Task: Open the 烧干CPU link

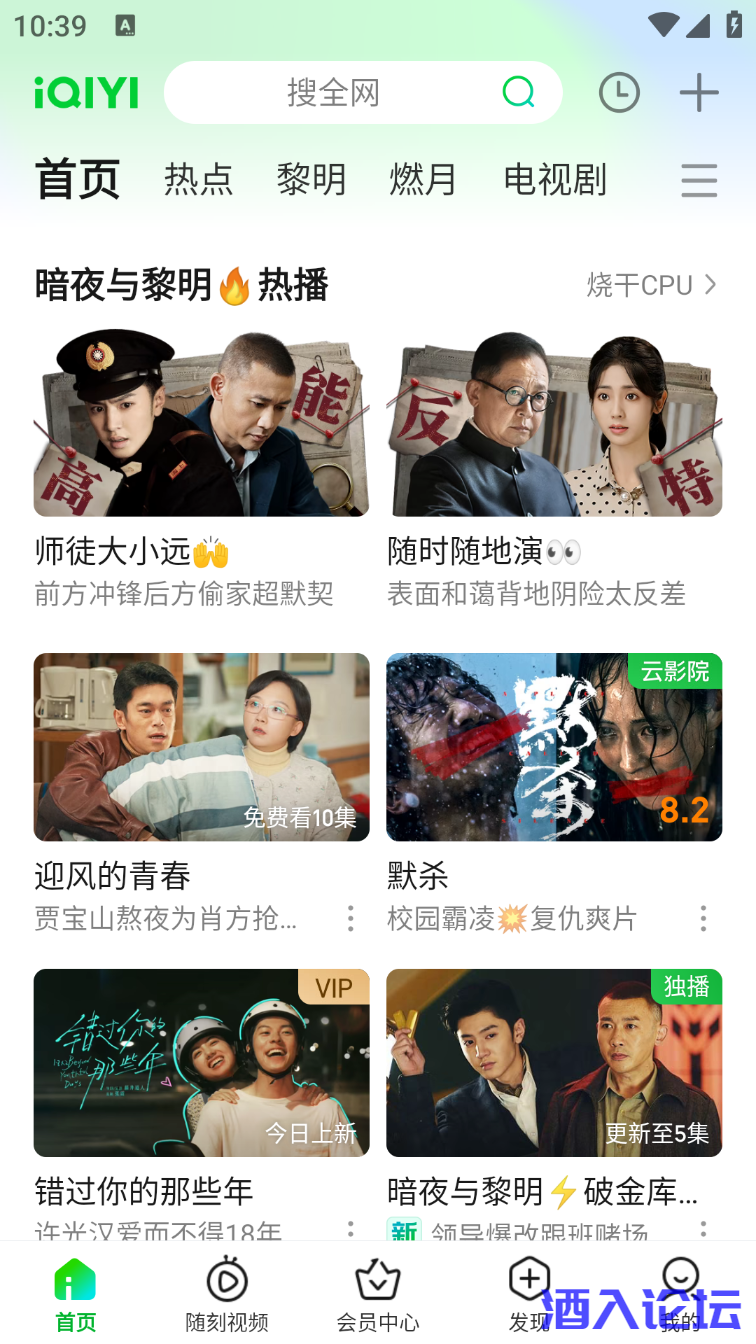Action: tap(651, 285)
